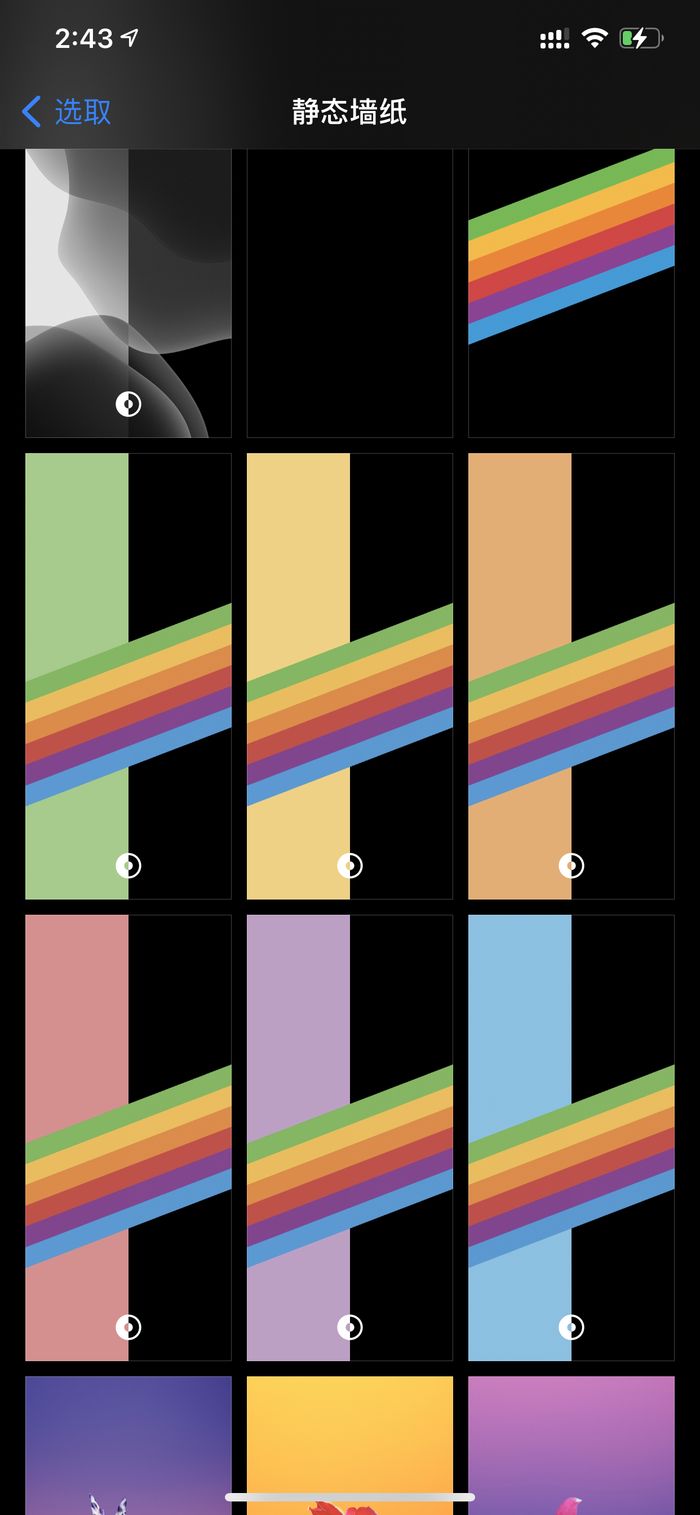This screenshot has height=1515, width=700.
Task: Pick the all-black rainbow stripe wallpaper
Action: coord(571,293)
